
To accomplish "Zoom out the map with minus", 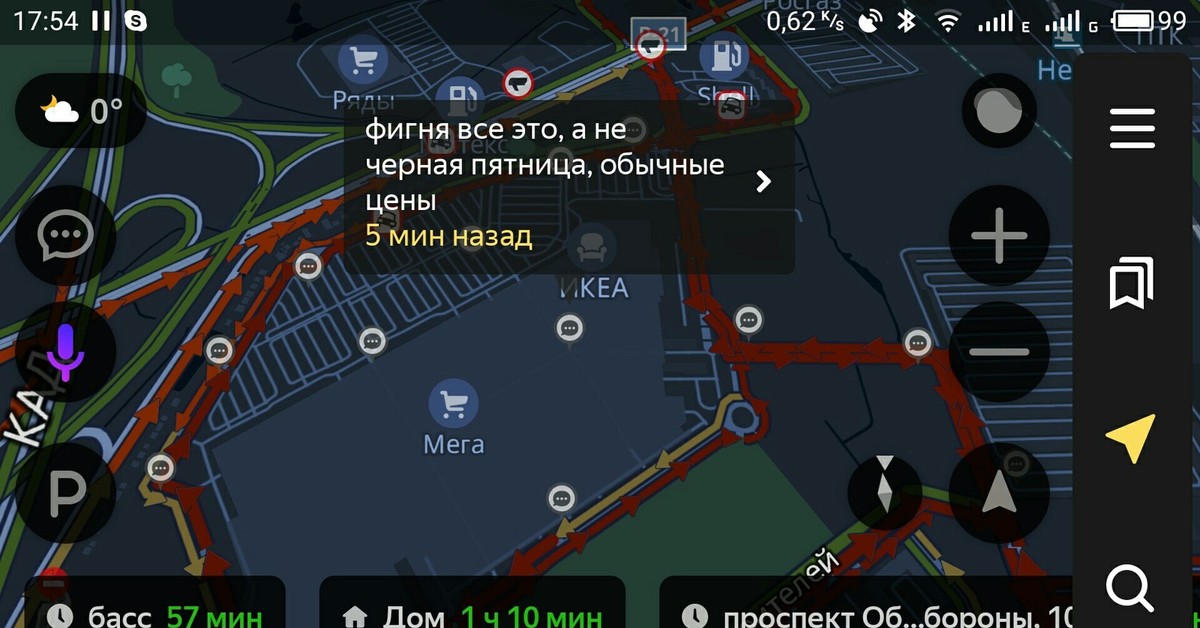I will 999,352.
